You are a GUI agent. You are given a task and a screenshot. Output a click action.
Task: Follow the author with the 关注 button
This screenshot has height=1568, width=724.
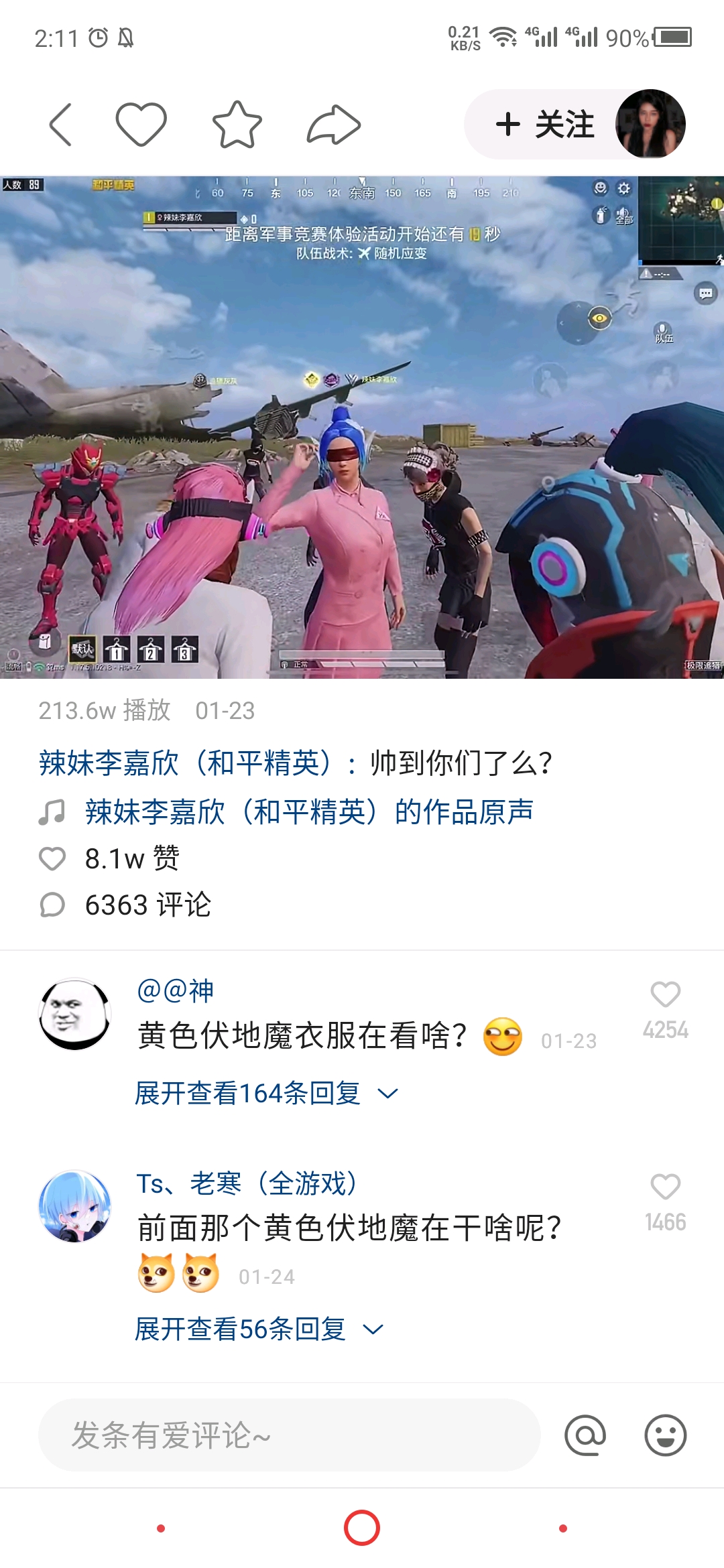[x=544, y=125]
